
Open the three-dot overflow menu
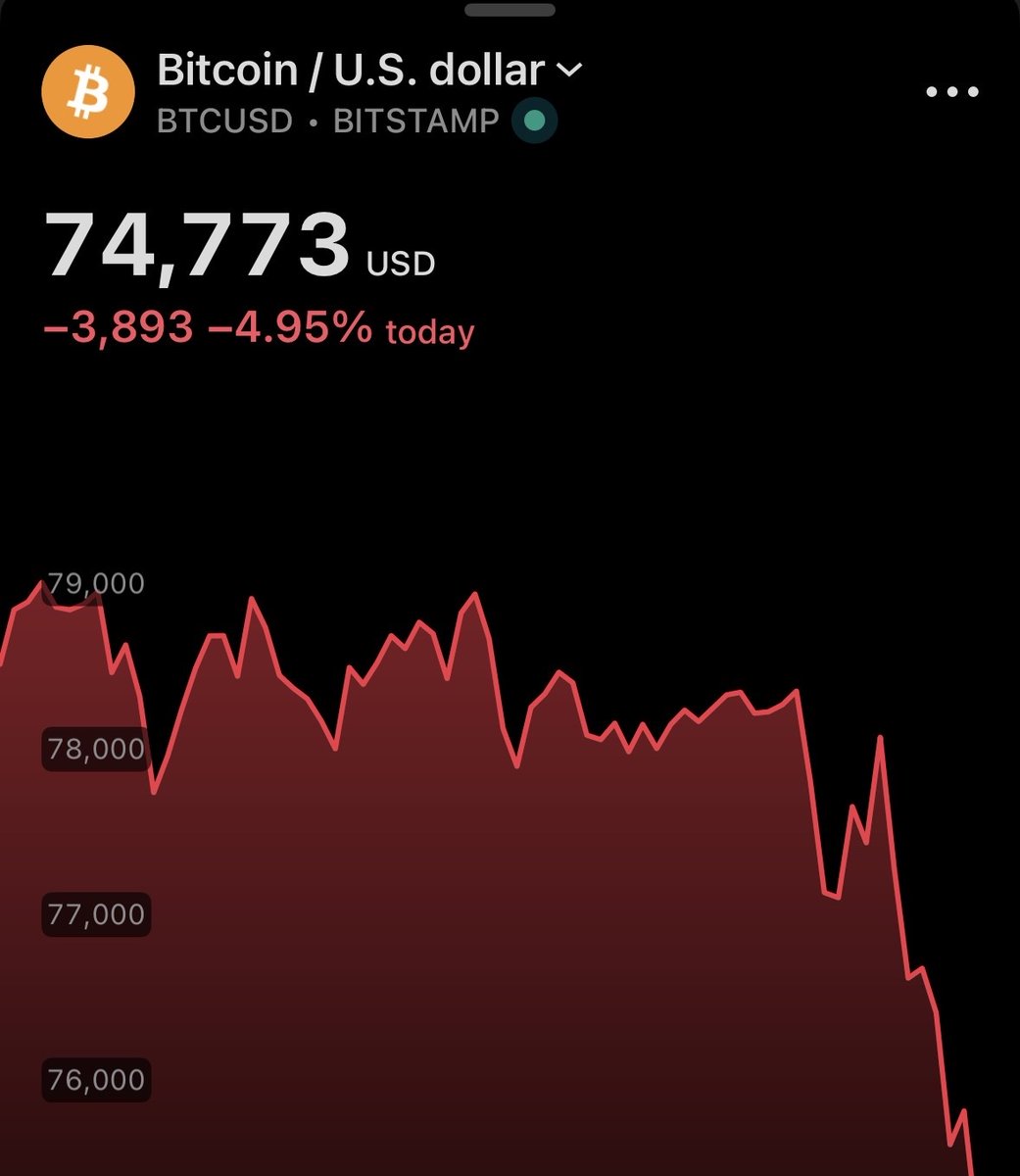pos(951,92)
